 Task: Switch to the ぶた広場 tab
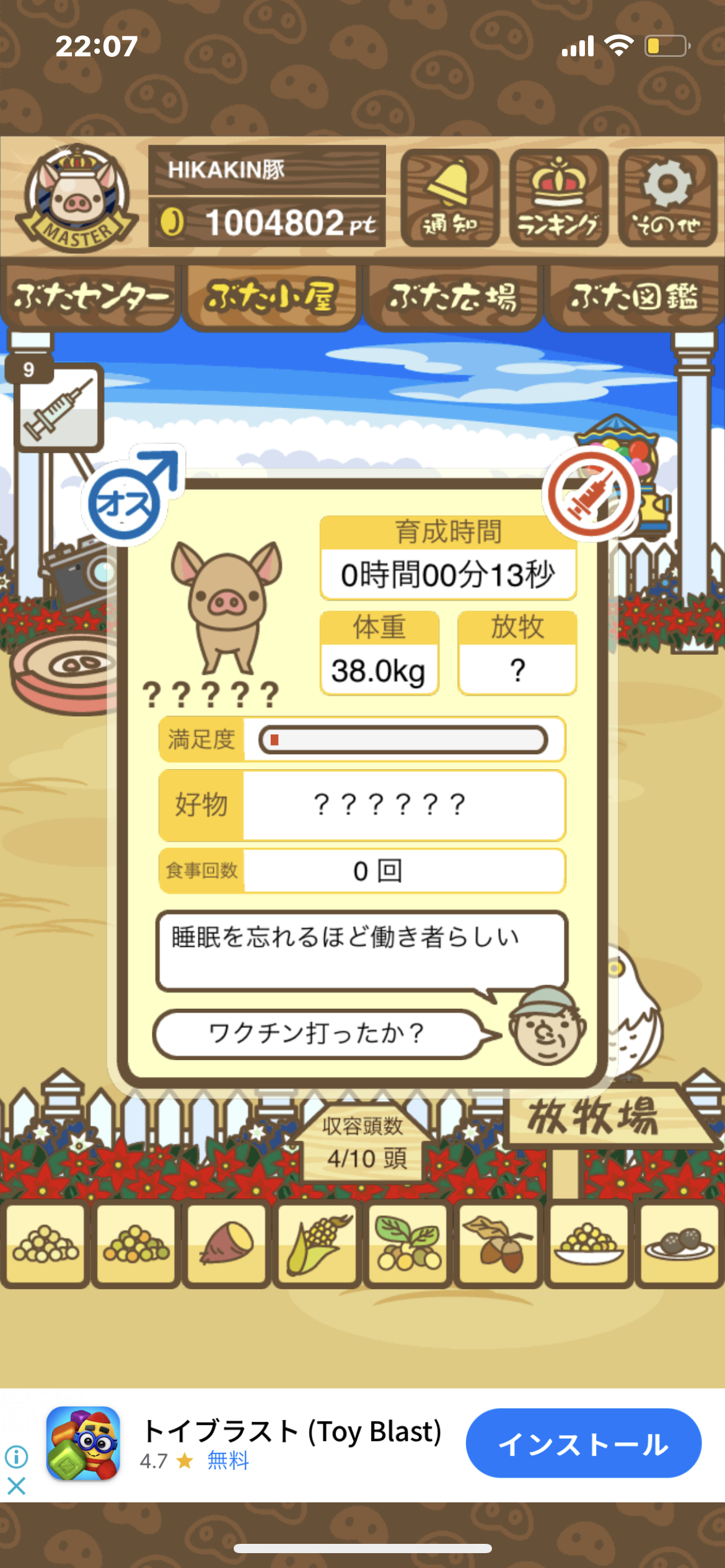pos(453,297)
